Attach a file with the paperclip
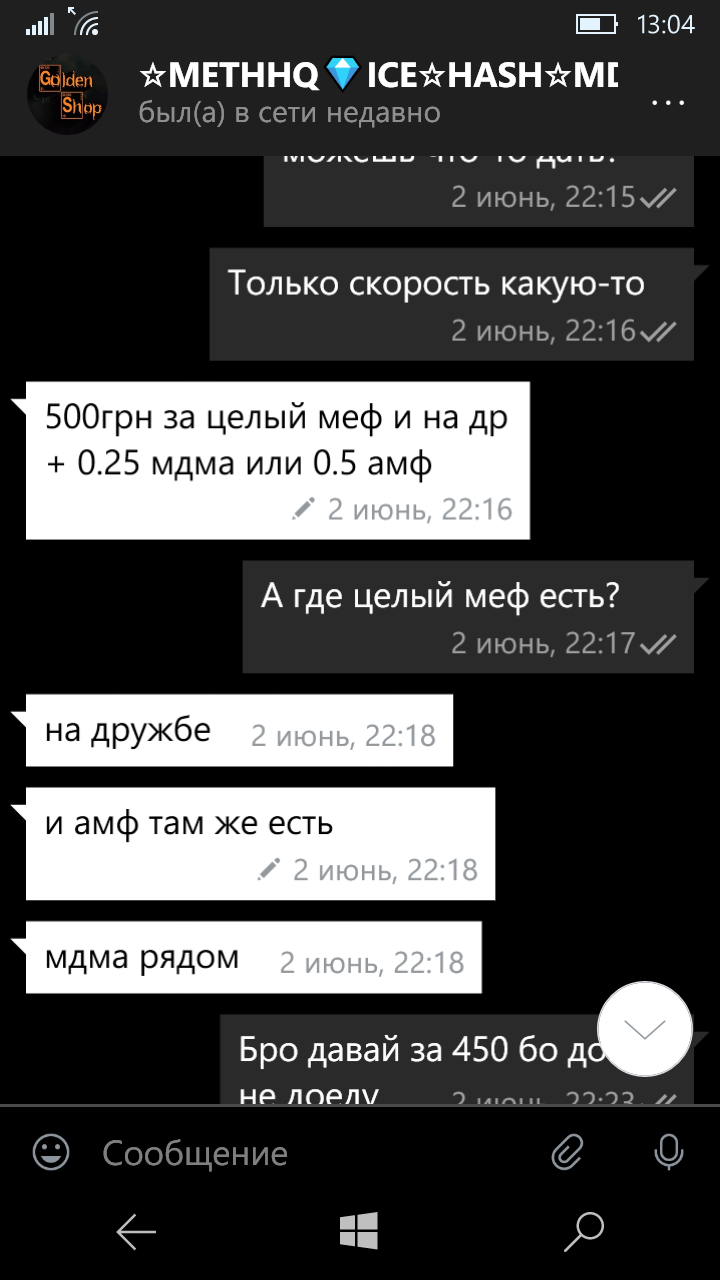The image size is (720, 1280). click(567, 1153)
